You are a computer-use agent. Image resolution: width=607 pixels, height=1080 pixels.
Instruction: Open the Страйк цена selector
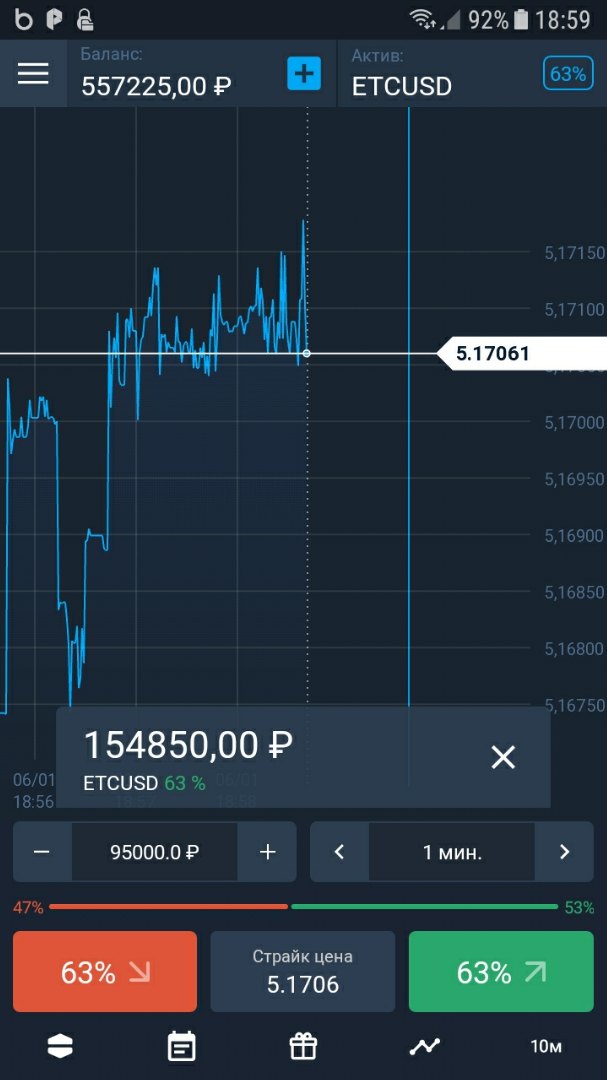click(x=302, y=972)
